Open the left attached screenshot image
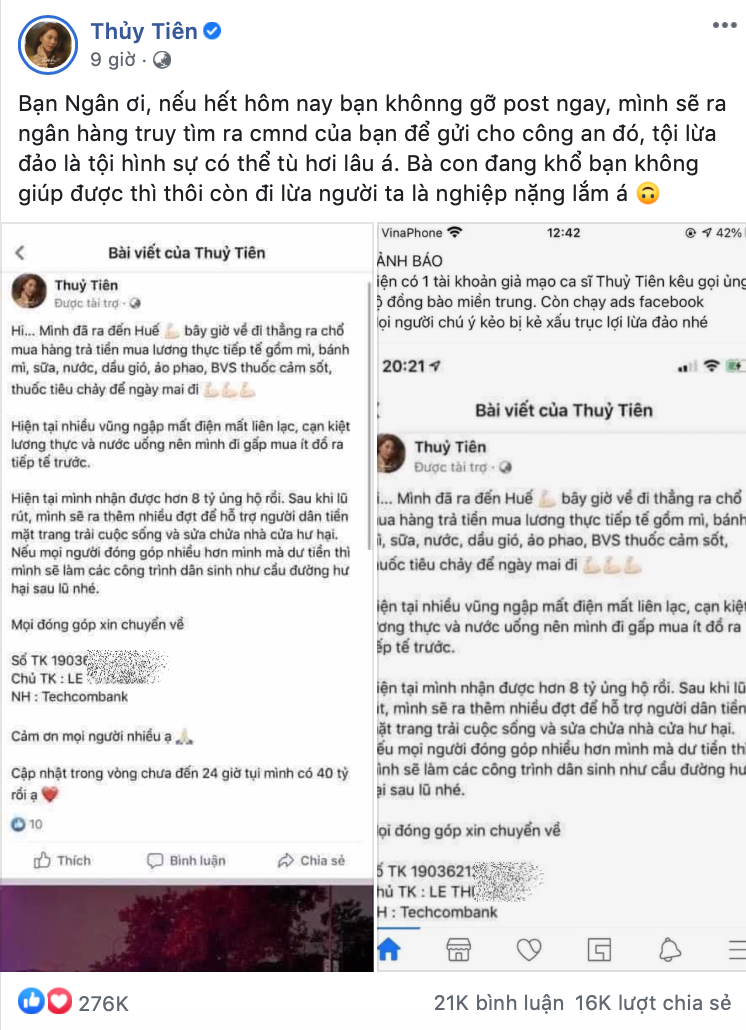 tap(187, 600)
